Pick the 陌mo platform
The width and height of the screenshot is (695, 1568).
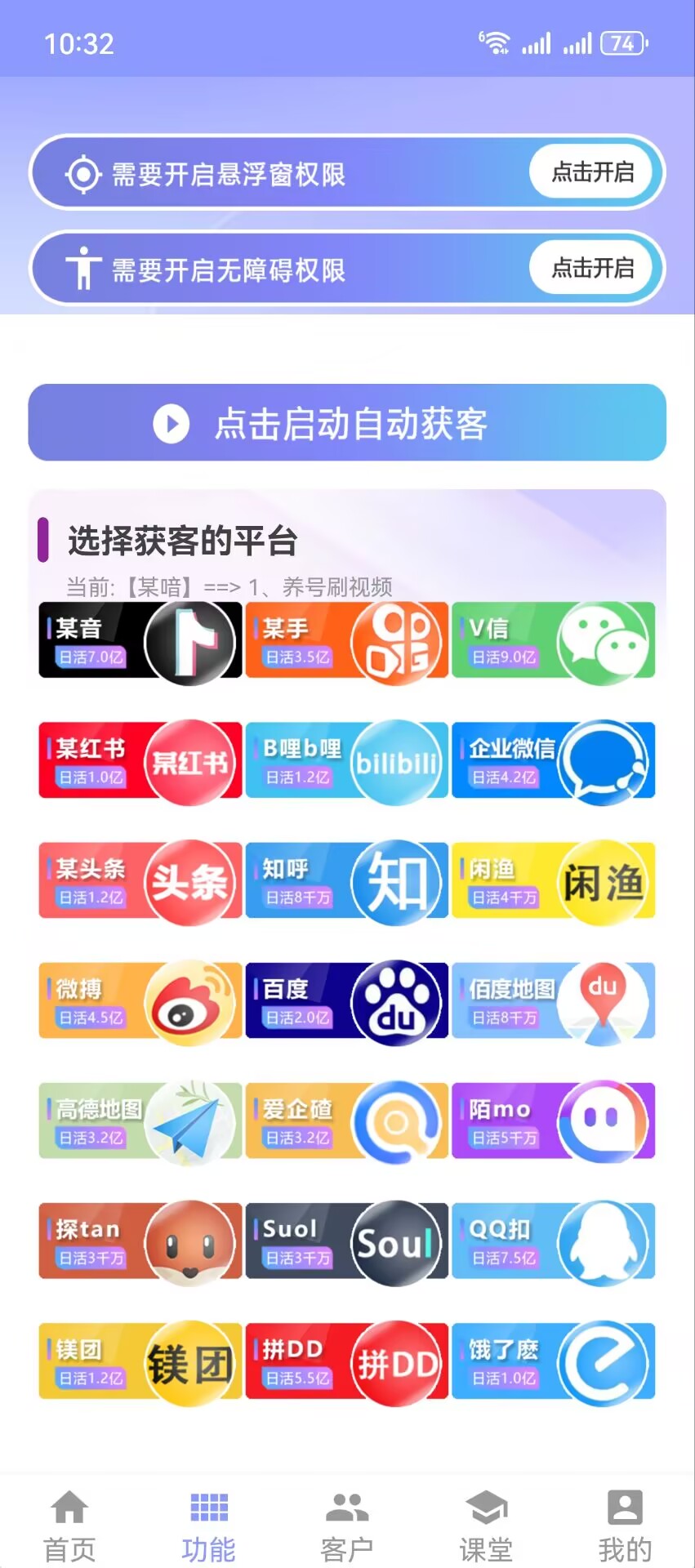coord(553,1121)
